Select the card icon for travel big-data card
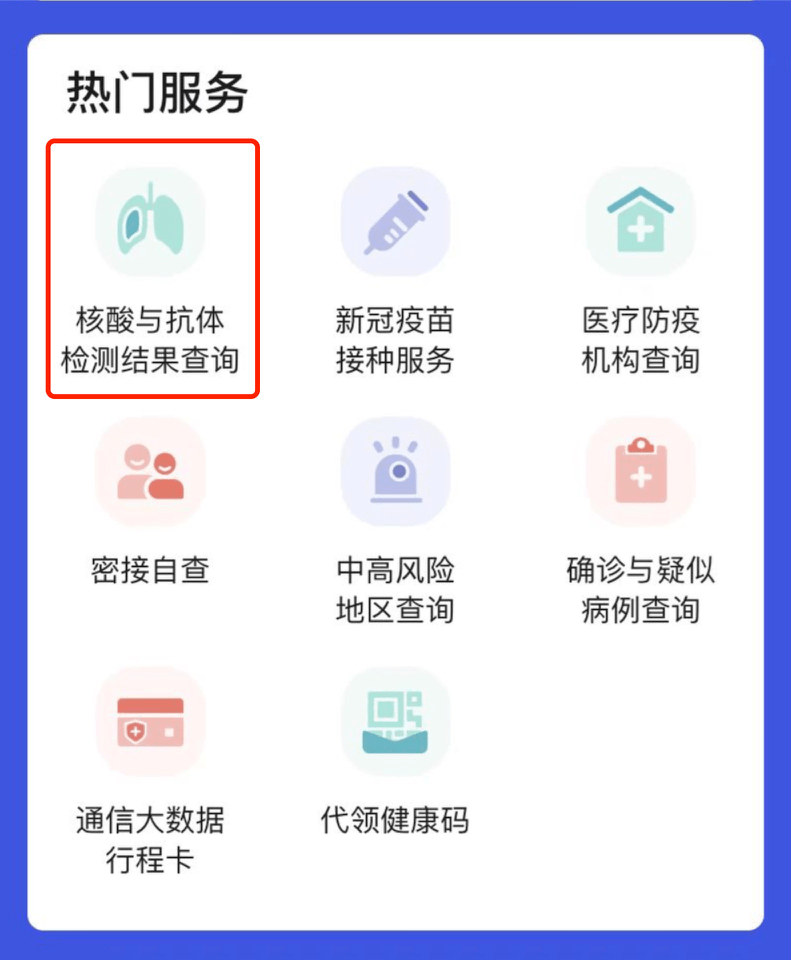Screen dimensions: 791x960 pos(150,722)
